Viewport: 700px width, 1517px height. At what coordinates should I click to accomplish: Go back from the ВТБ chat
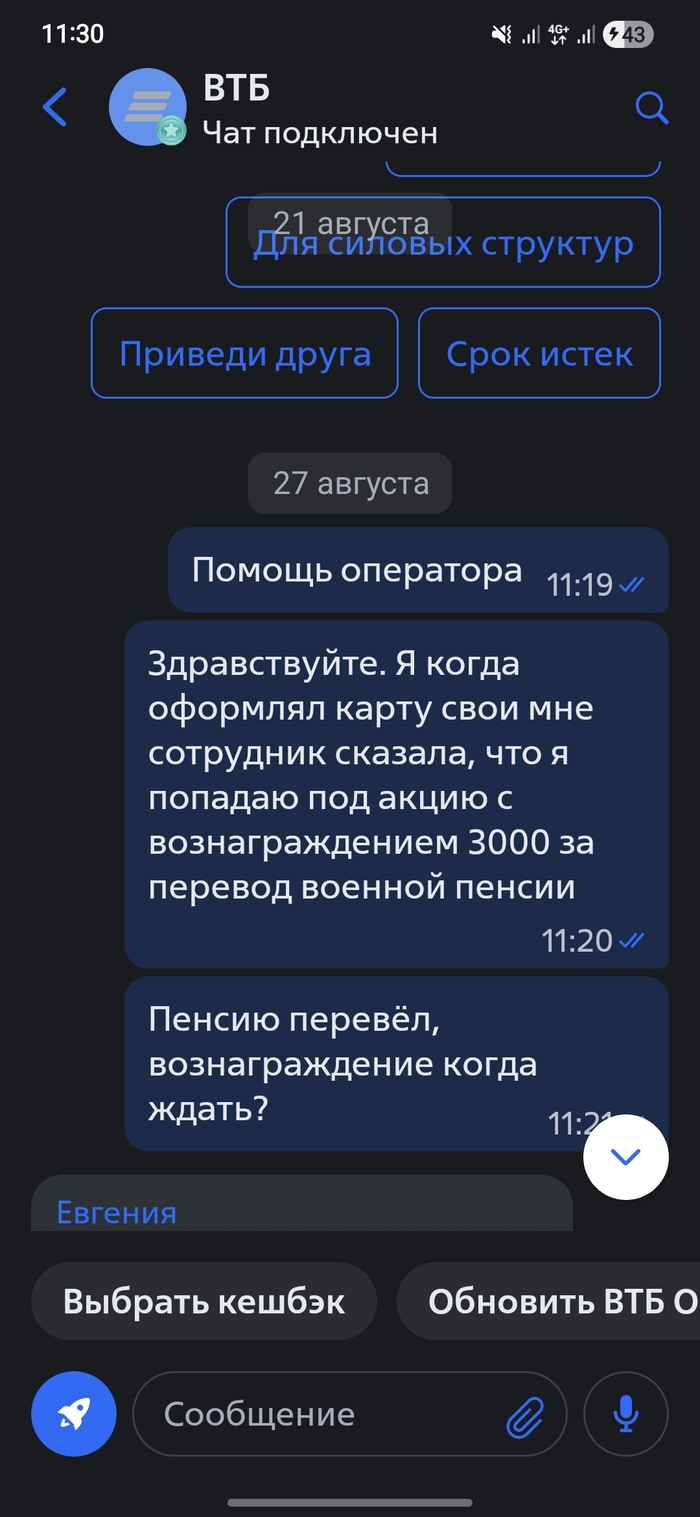(55, 107)
